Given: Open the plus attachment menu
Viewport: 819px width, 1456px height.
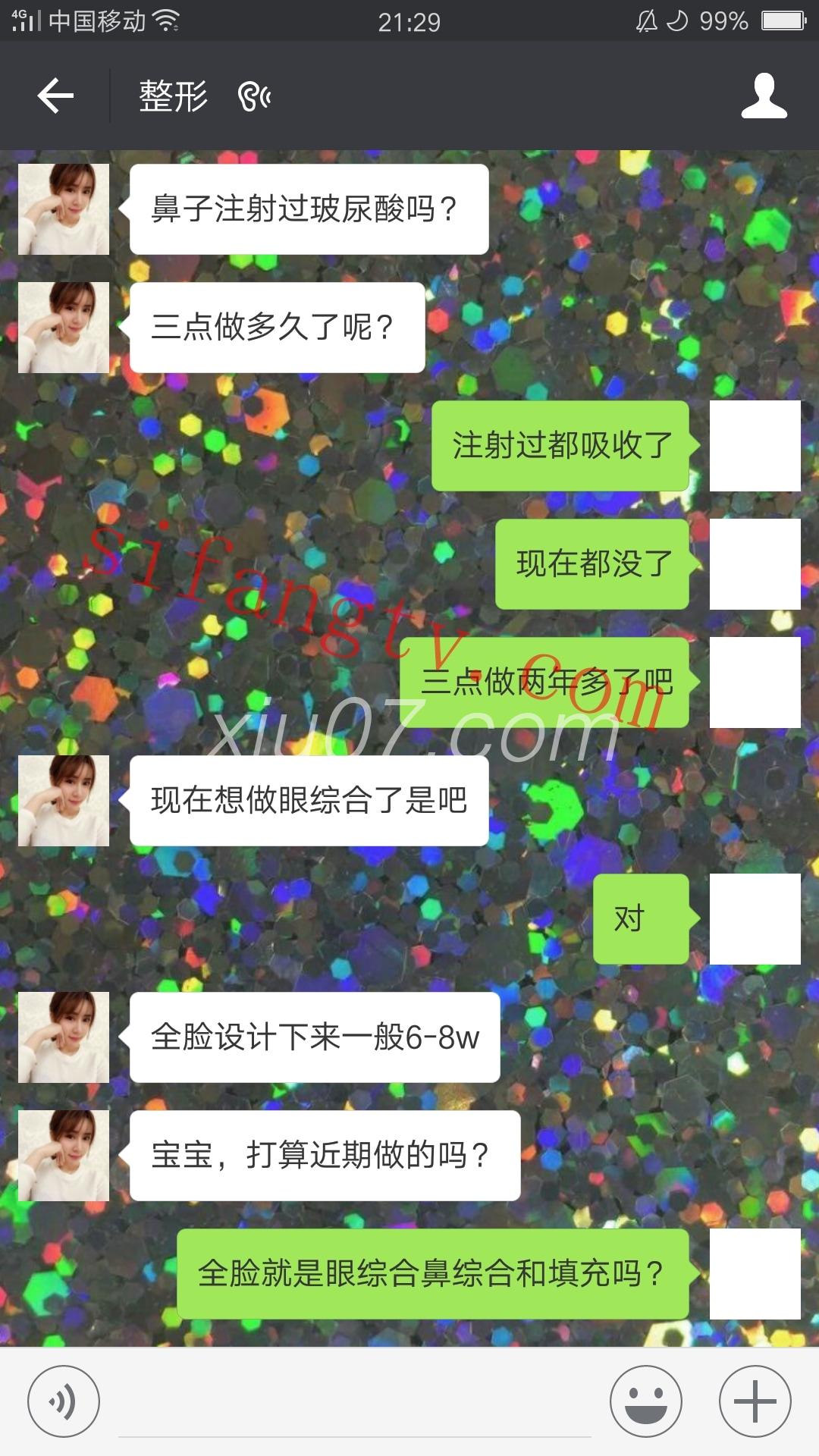Looking at the screenshot, I should 755,1401.
